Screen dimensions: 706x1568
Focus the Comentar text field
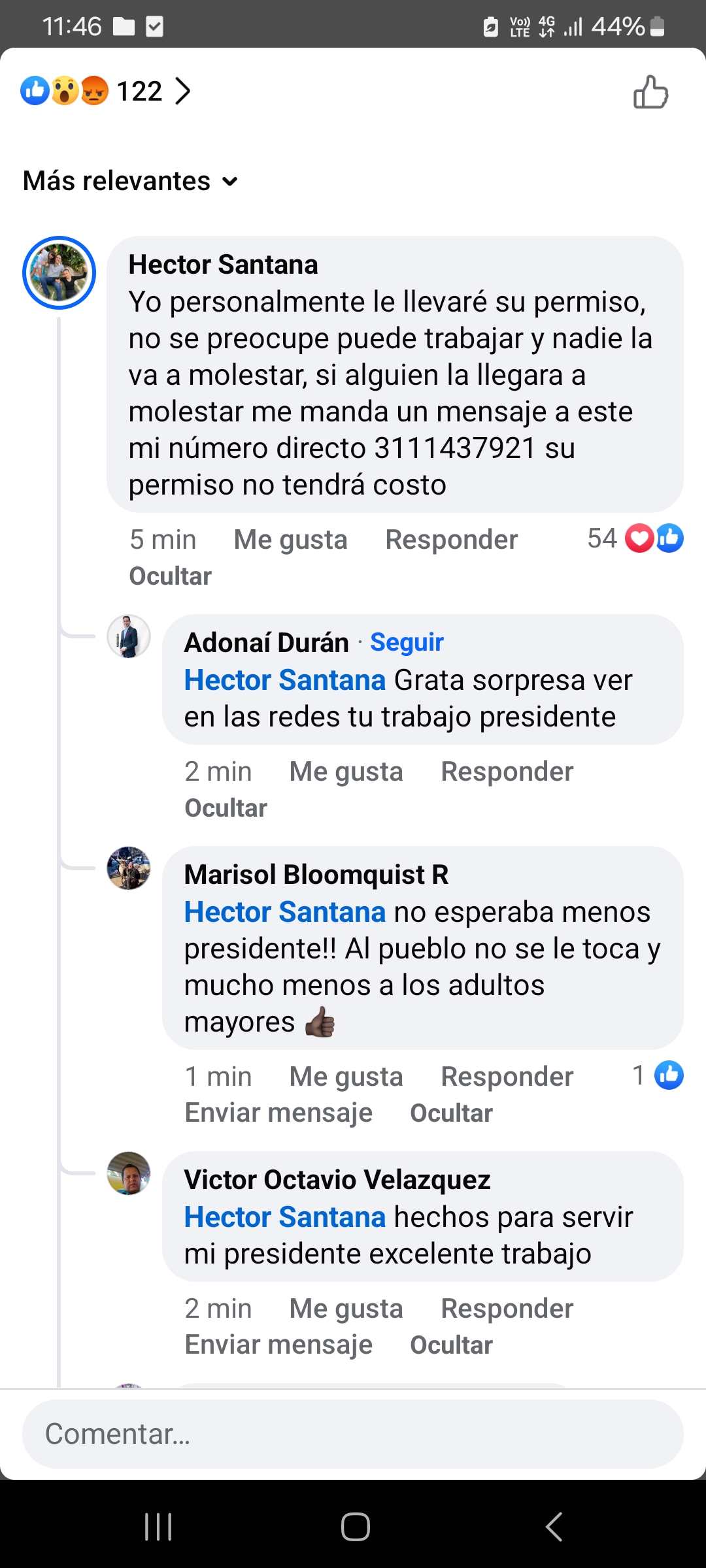[353, 1434]
